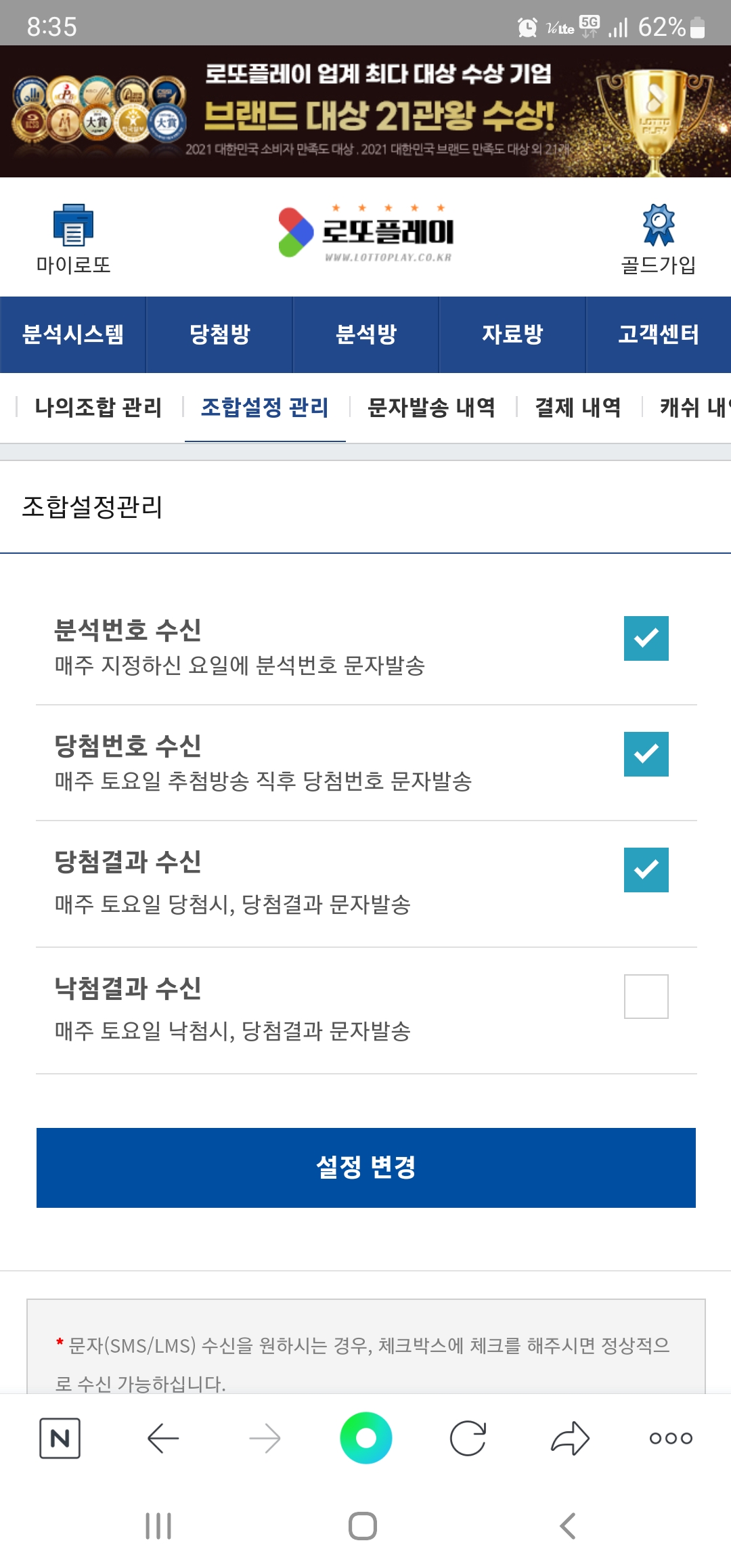Image resolution: width=731 pixels, height=1568 pixels.
Task: Toggle off 당첨결과 수신 checkbox
Action: [646, 870]
